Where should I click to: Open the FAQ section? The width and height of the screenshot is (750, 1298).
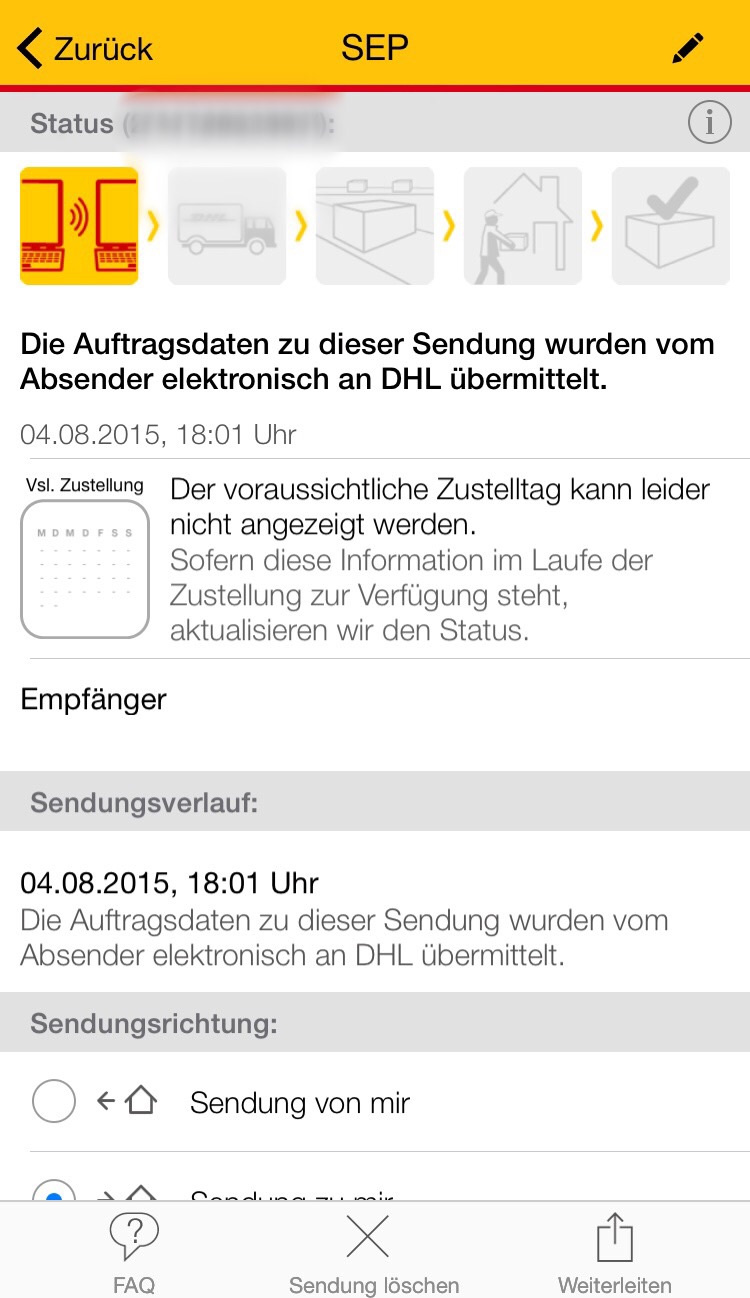point(134,1251)
